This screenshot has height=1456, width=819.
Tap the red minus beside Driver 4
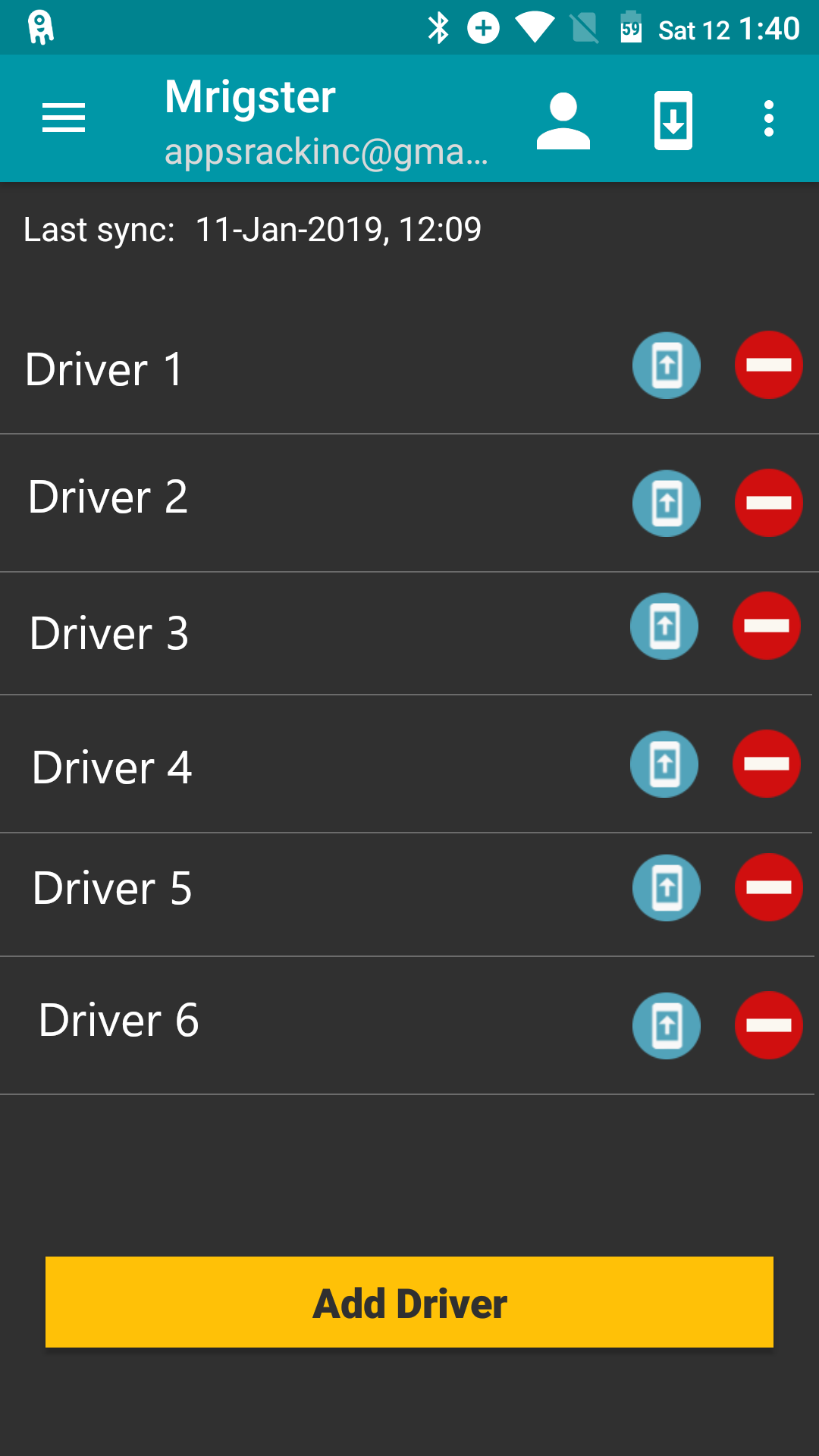click(767, 764)
